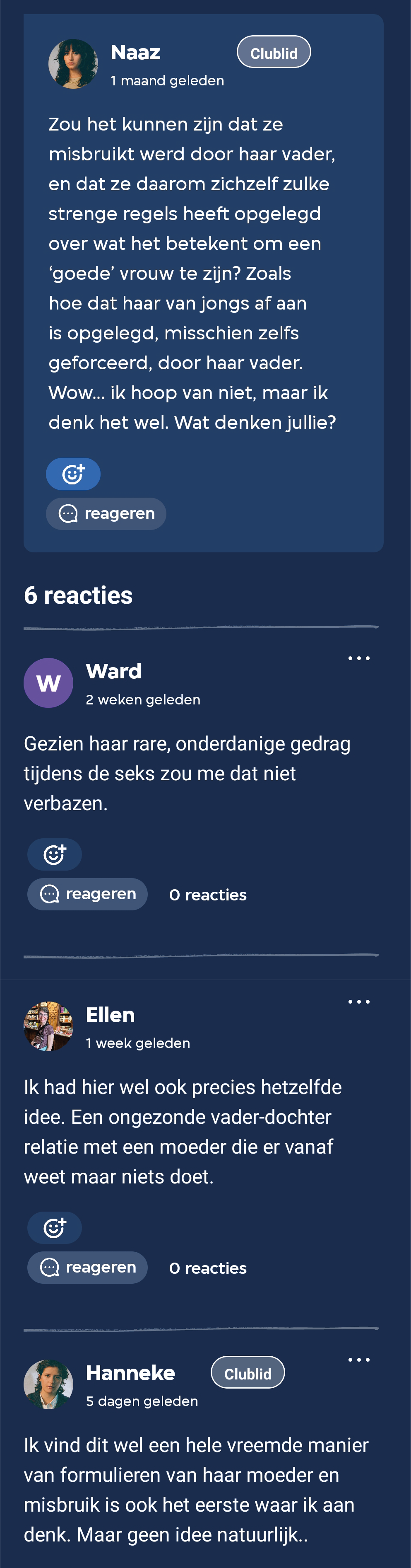Image resolution: width=411 pixels, height=1568 pixels.
Task: Open Ward's profile avatar
Action: click(49, 683)
